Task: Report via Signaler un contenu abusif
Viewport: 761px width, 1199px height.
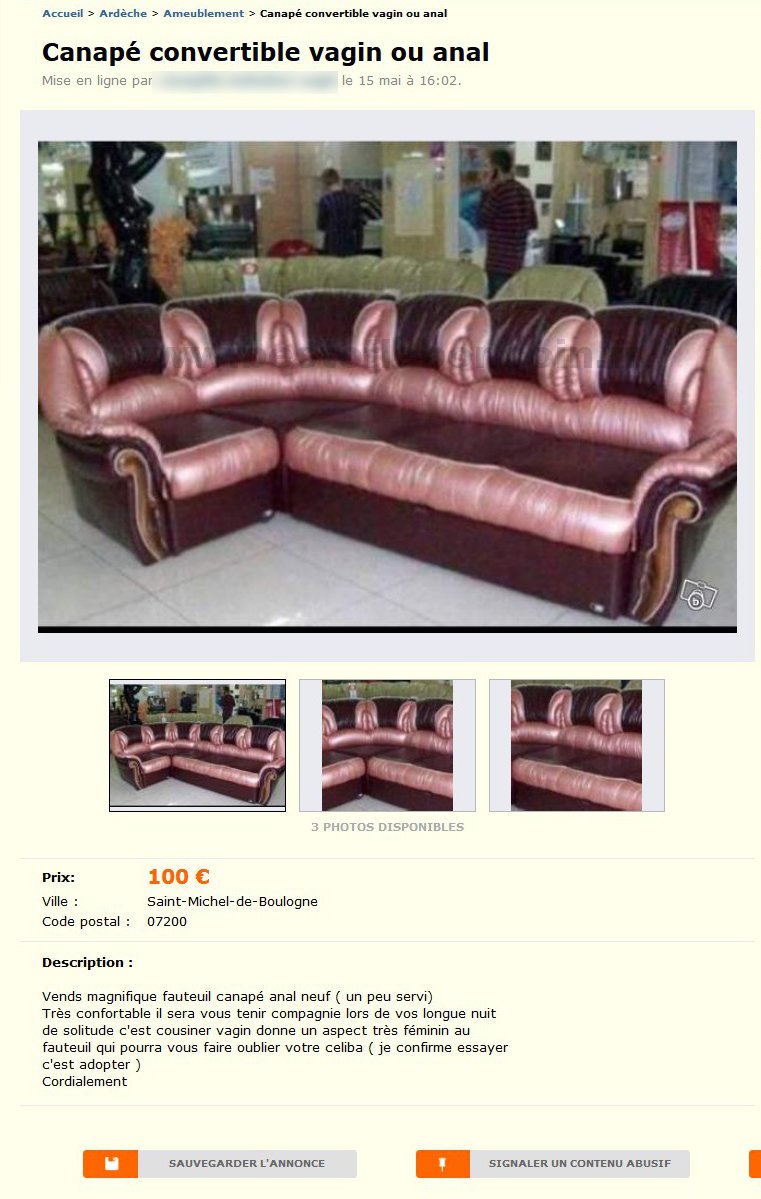Action: tap(553, 1164)
